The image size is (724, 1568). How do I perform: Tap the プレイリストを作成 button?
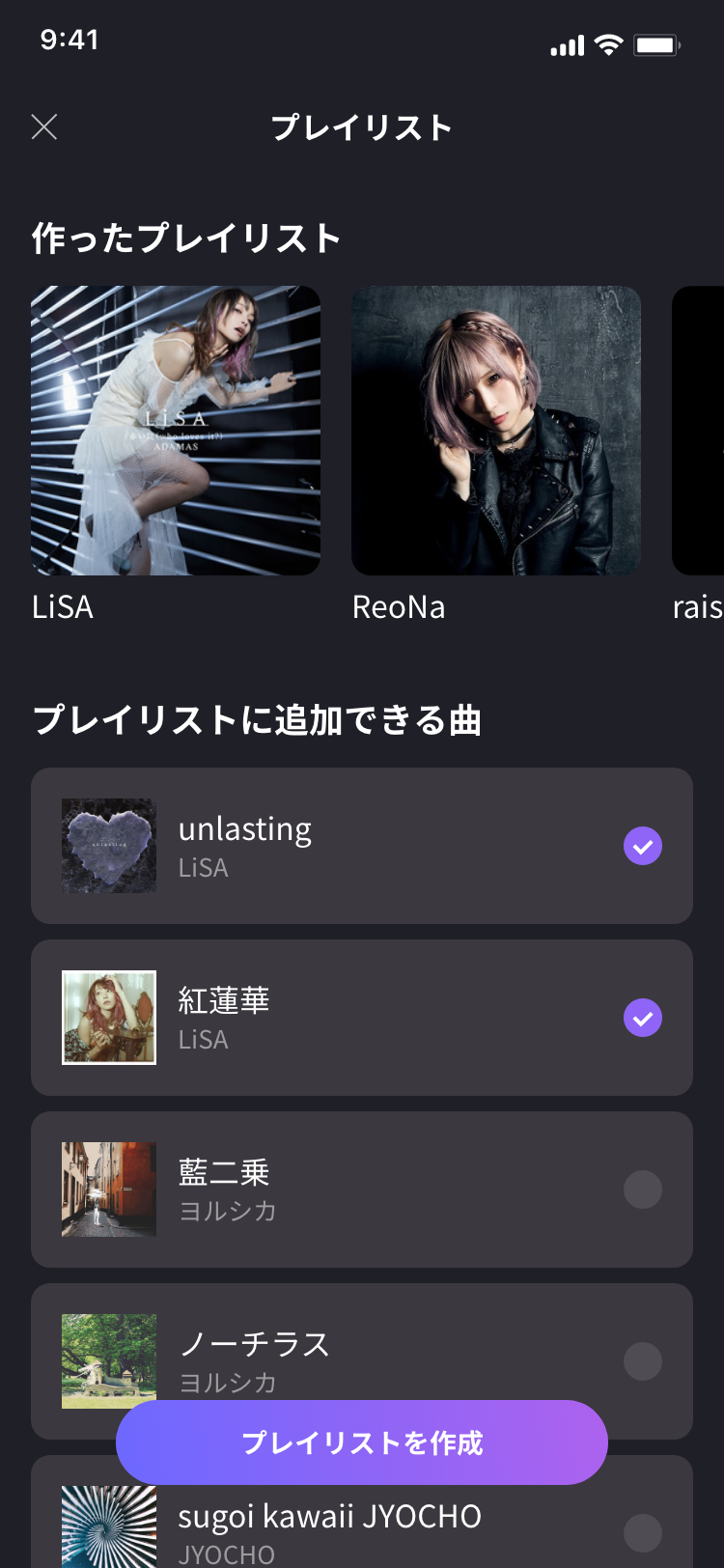tap(362, 1442)
